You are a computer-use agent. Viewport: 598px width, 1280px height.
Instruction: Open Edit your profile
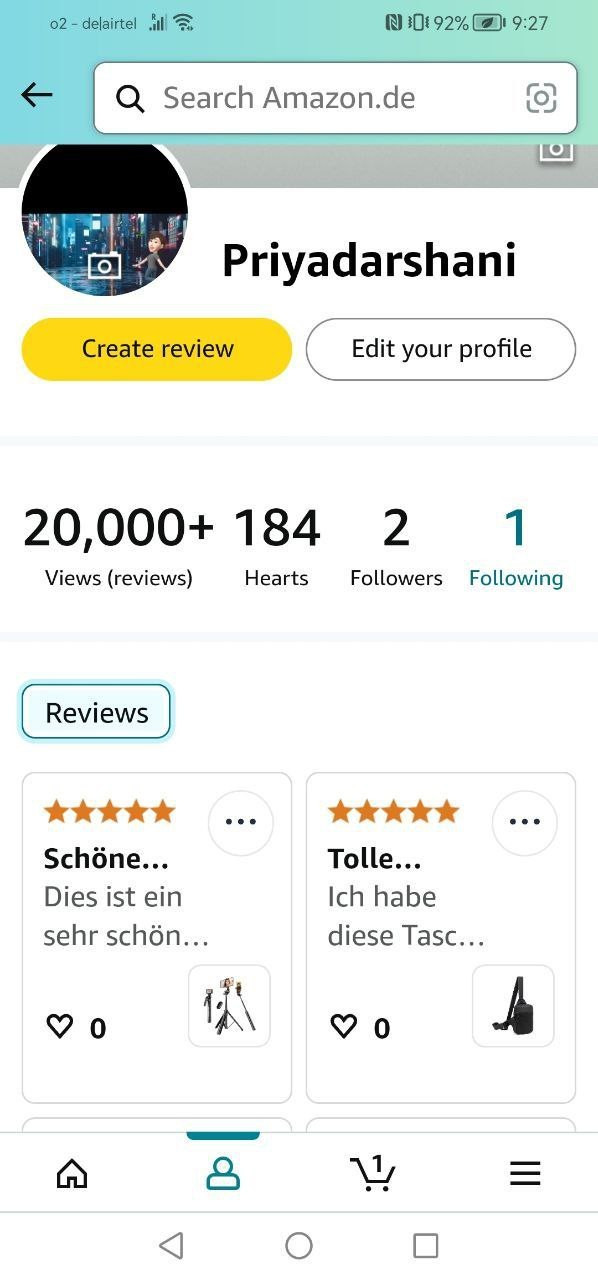[x=441, y=349]
